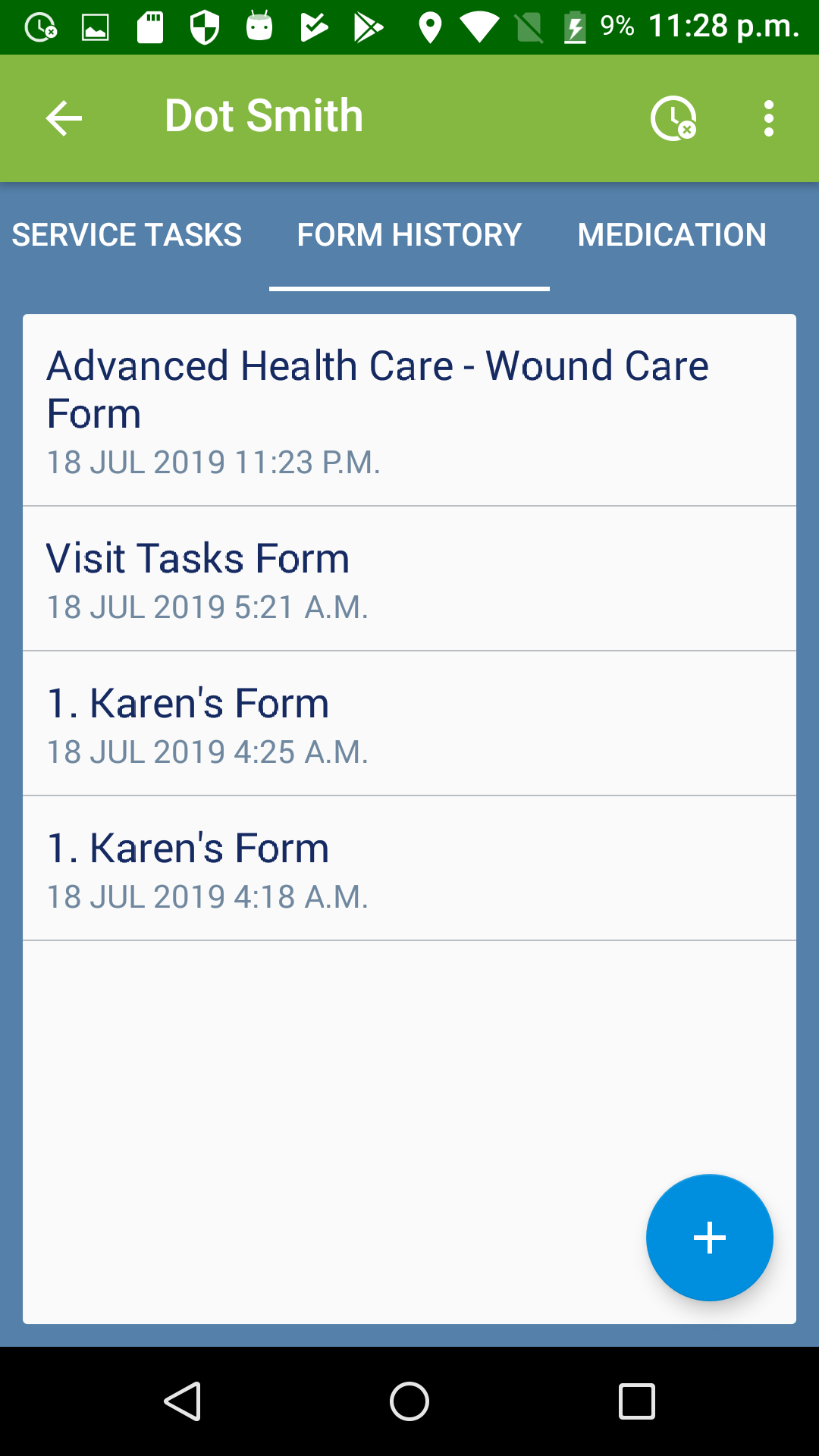The width and height of the screenshot is (819, 1456).
Task: Open the Visit Tasks Form entry
Action: (409, 579)
